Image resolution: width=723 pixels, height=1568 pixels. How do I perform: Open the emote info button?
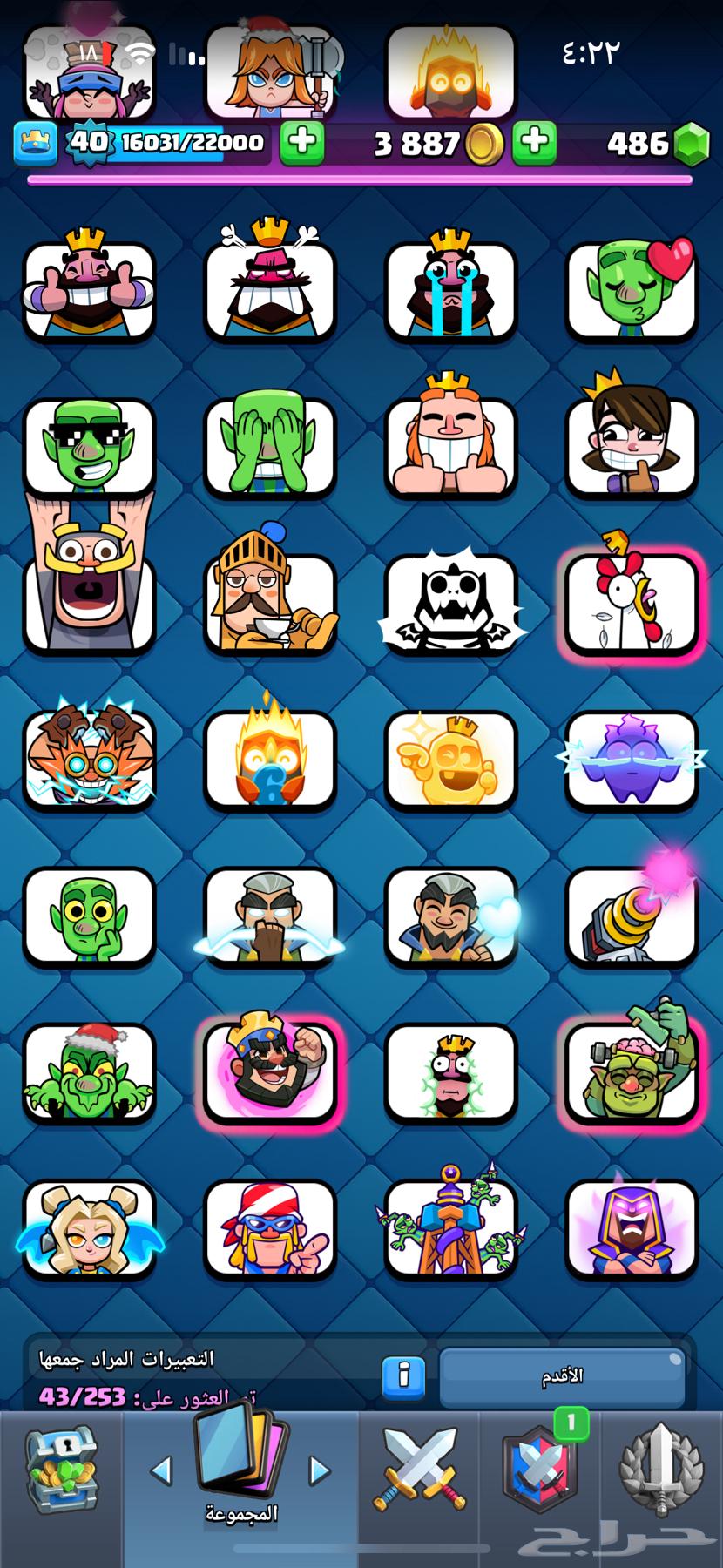(x=403, y=1376)
